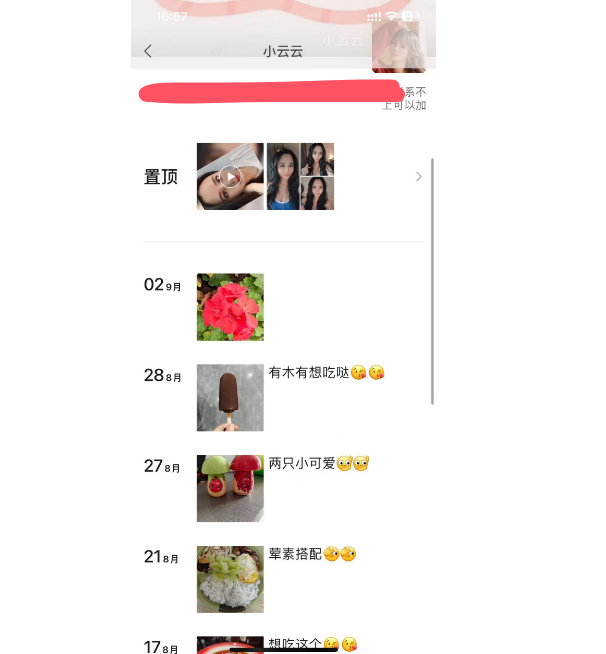
Task: Play the pinned video in 置顶
Action: click(x=230, y=177)
